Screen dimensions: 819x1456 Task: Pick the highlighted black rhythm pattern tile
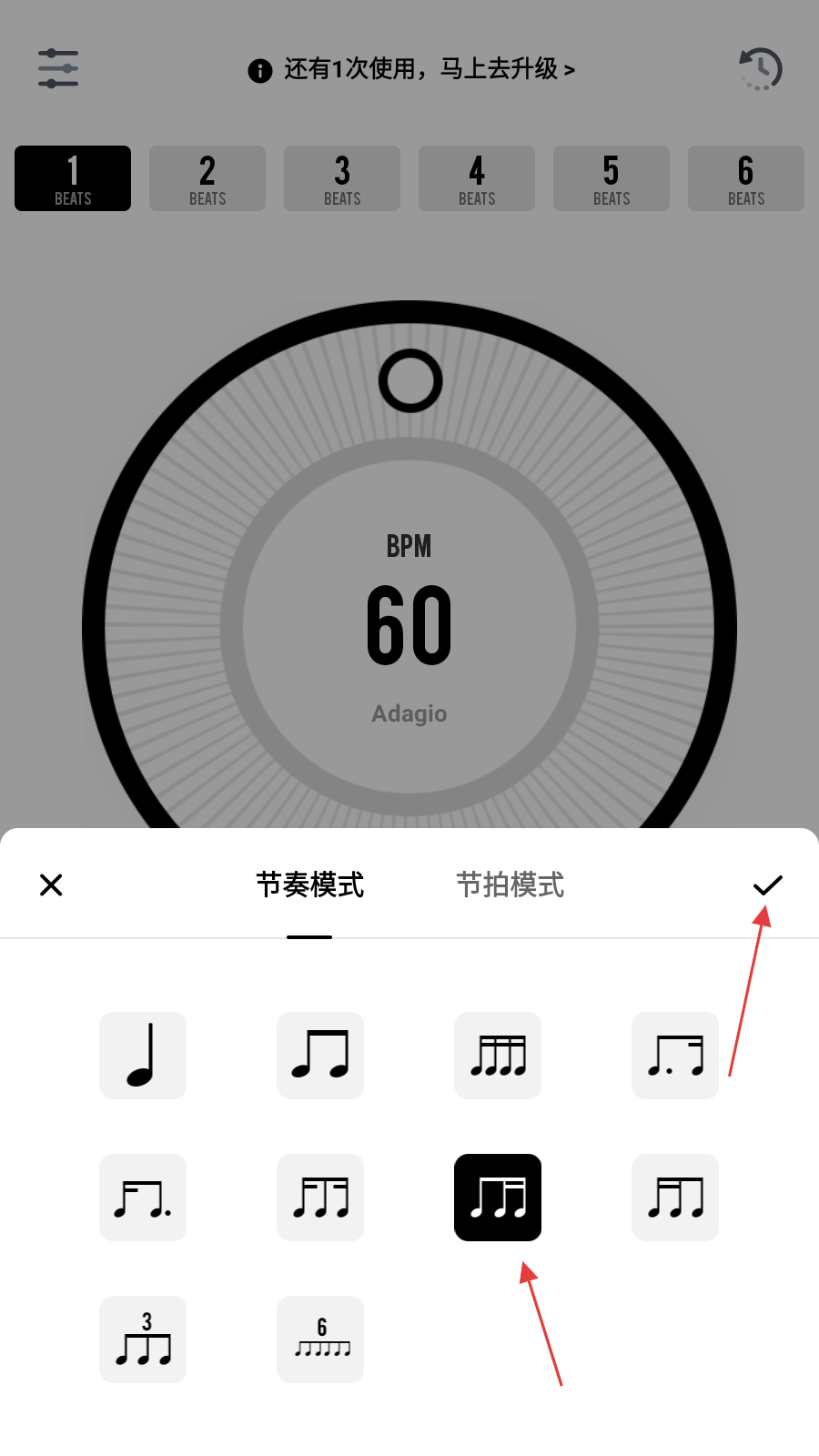point(498,1198)
